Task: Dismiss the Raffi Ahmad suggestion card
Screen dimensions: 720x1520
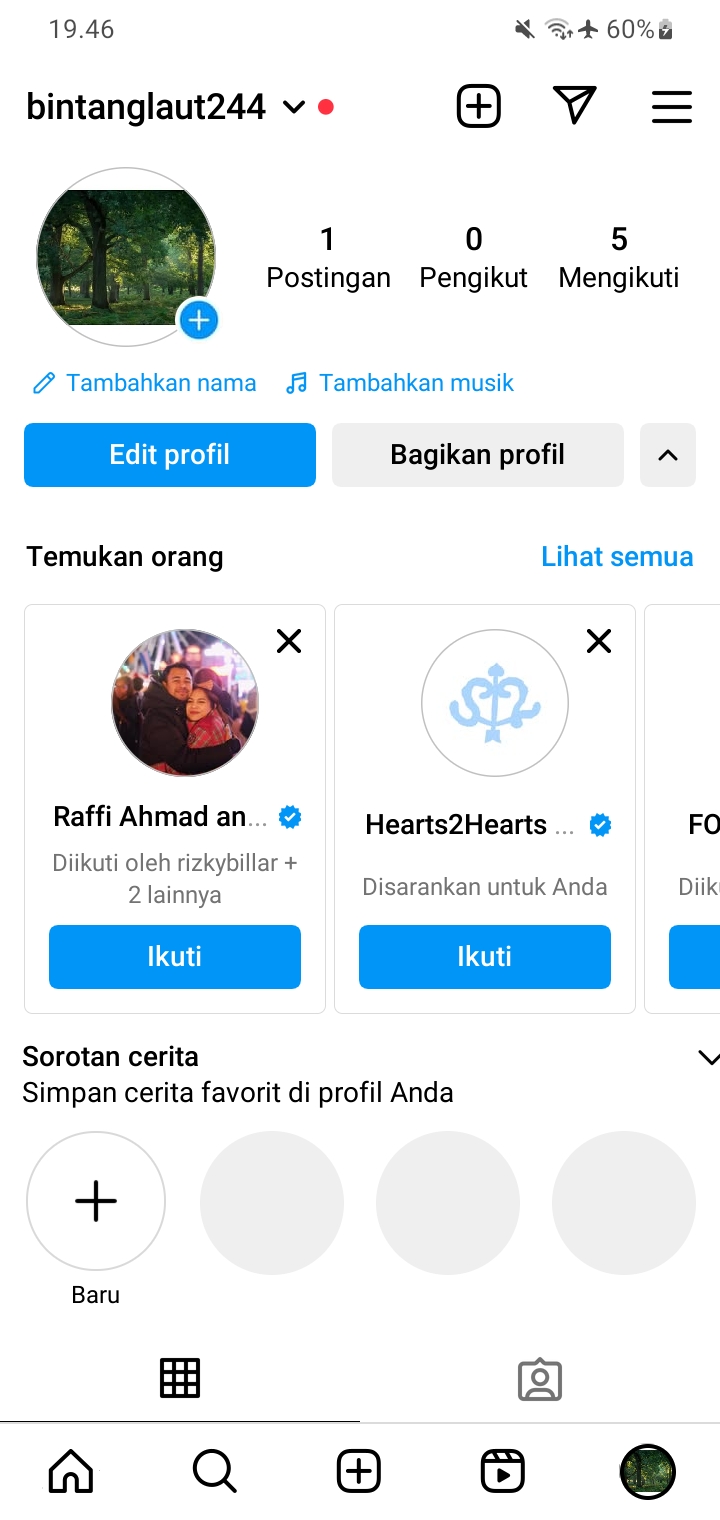Action: 289,641
